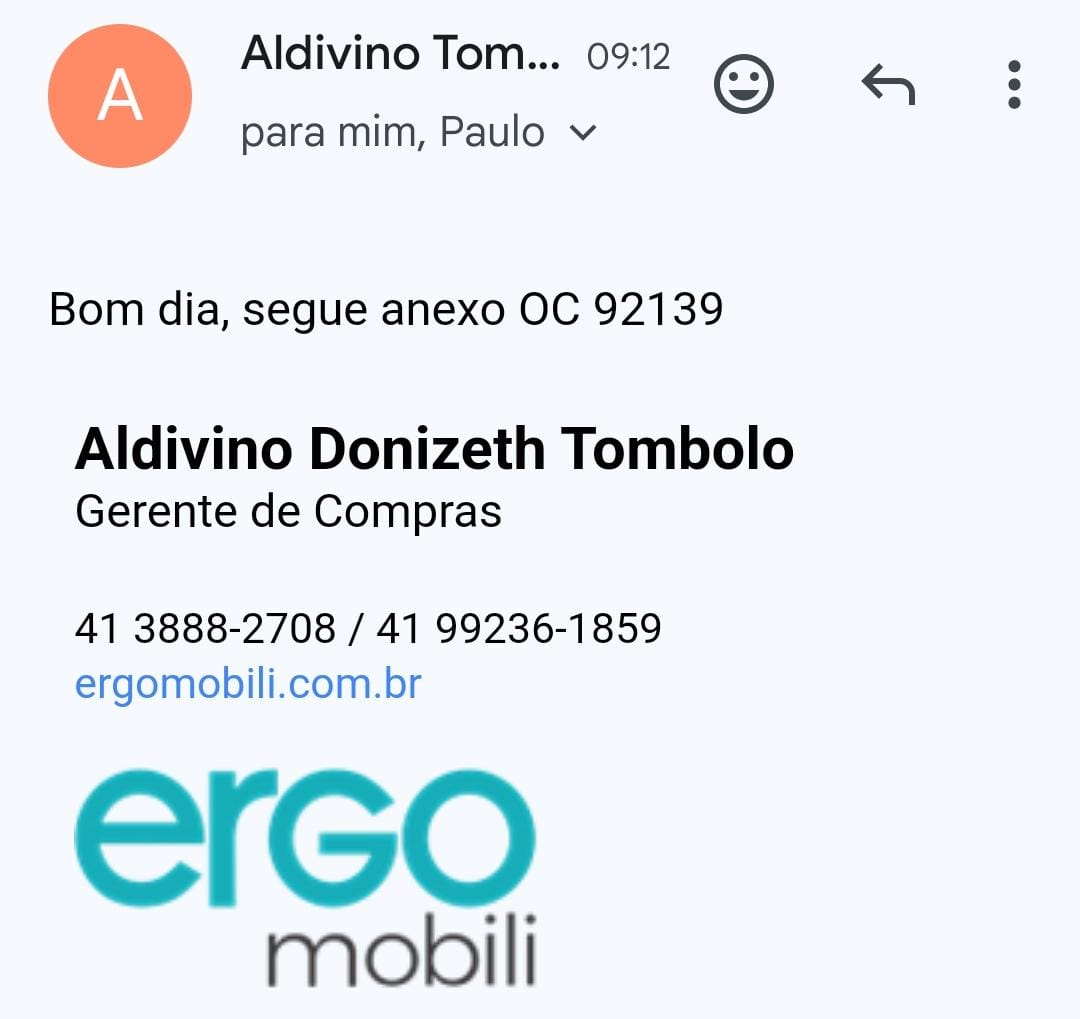Image resolution: width=1080 pixels, height=1019 pixels.
Task: Open the three-dot overflow menu
Action: (1014, 85)
